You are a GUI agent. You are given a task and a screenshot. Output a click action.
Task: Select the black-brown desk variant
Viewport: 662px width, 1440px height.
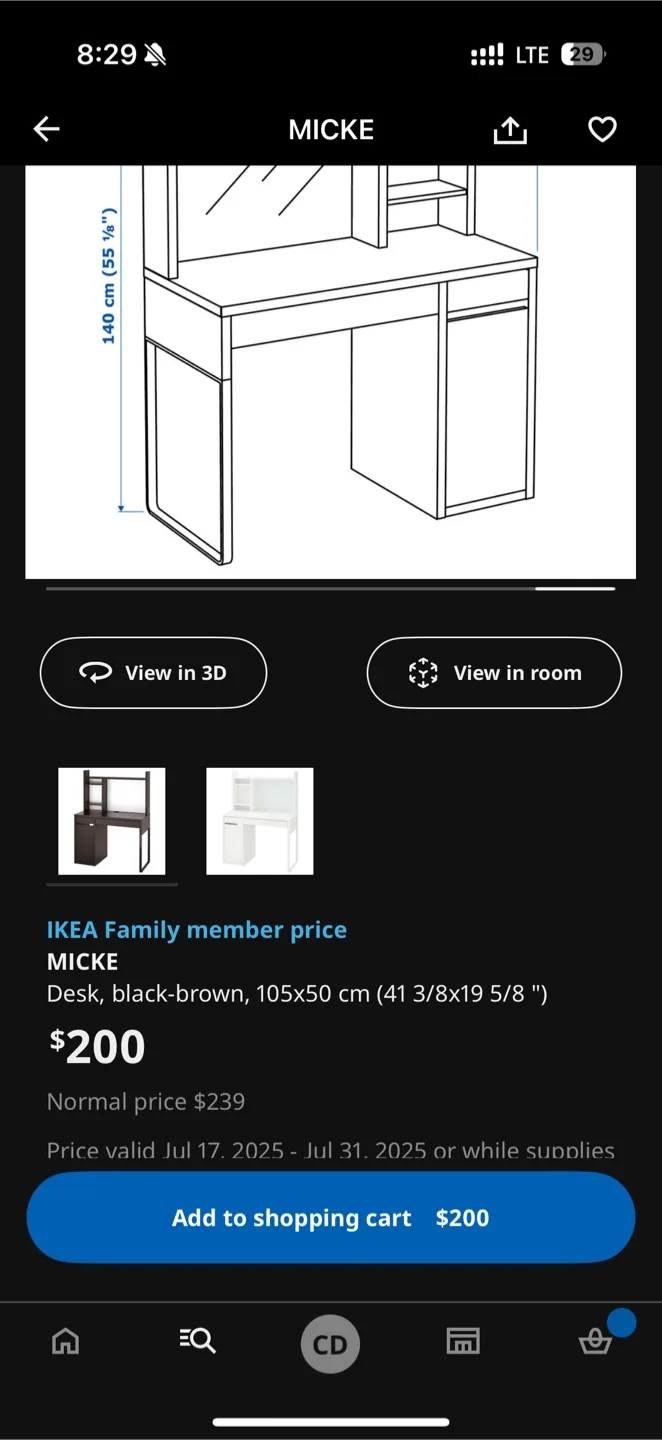112,822
